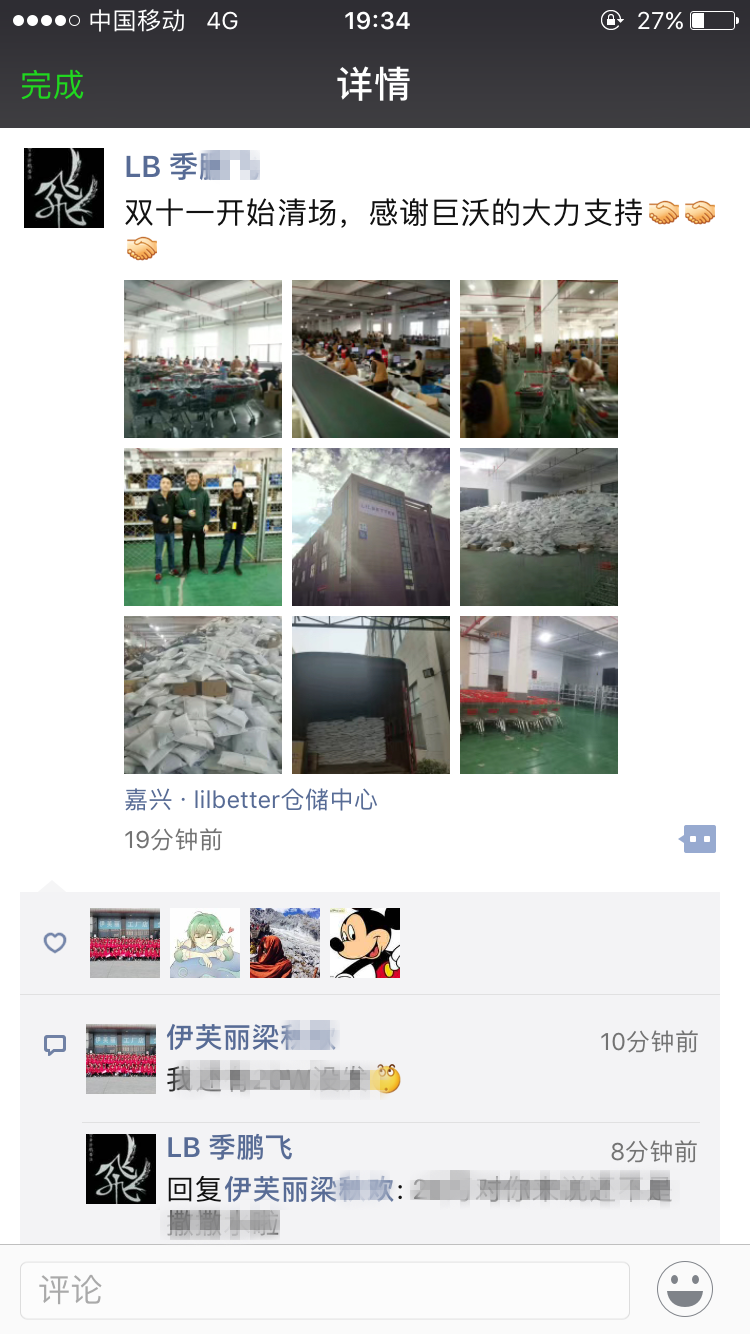
Task: View the photo of the conveyor belt workers
Action: [x=371, y=359]
